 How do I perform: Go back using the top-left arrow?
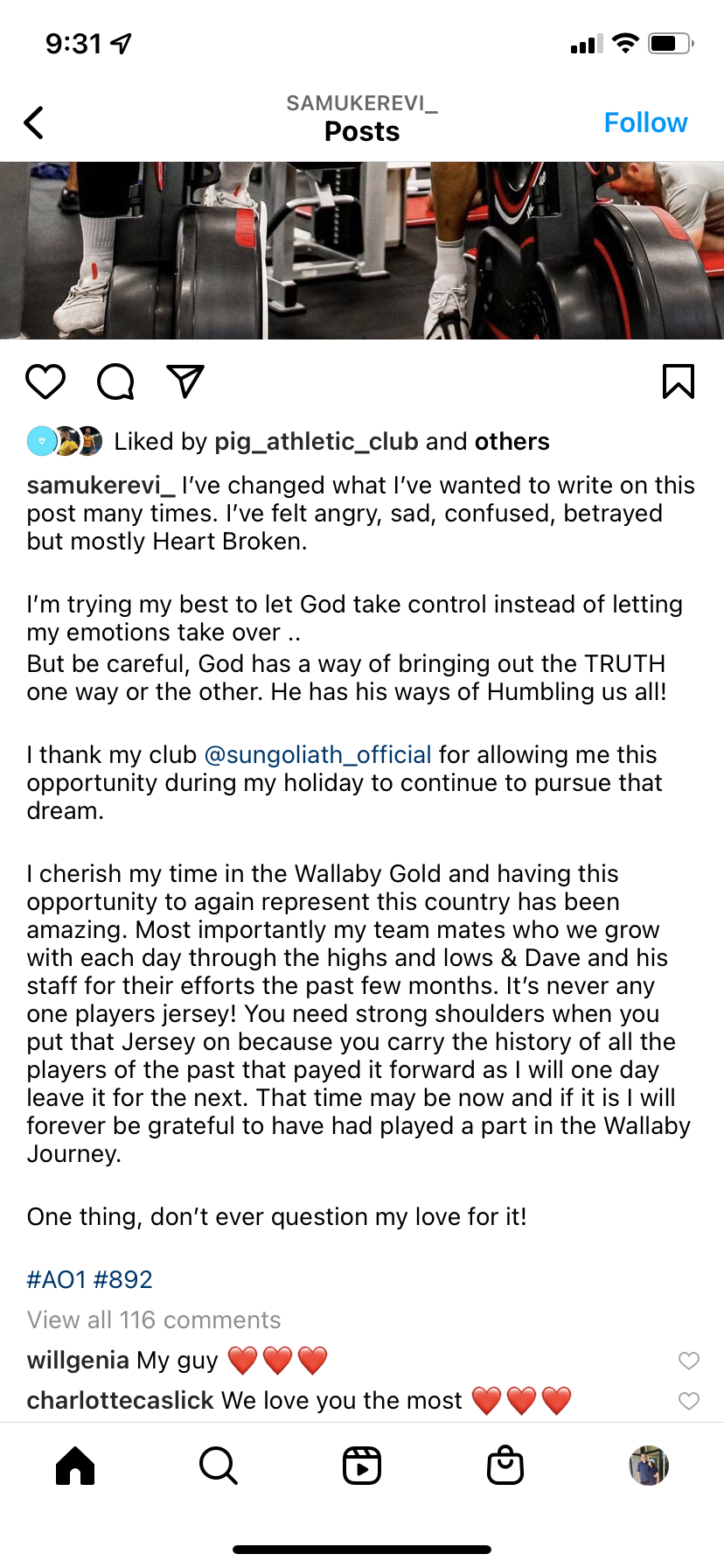[x=34, y=122]
